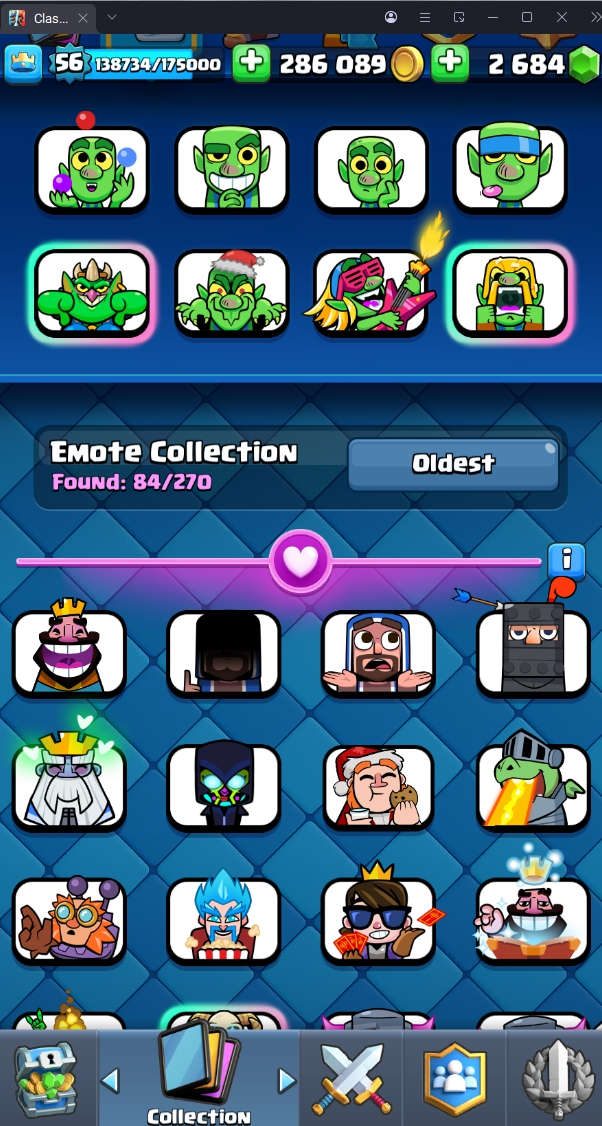The height and width of the screenshot is (1126, 602).
Task: Show next collection section with right arrow
Action: (287, 1080)
